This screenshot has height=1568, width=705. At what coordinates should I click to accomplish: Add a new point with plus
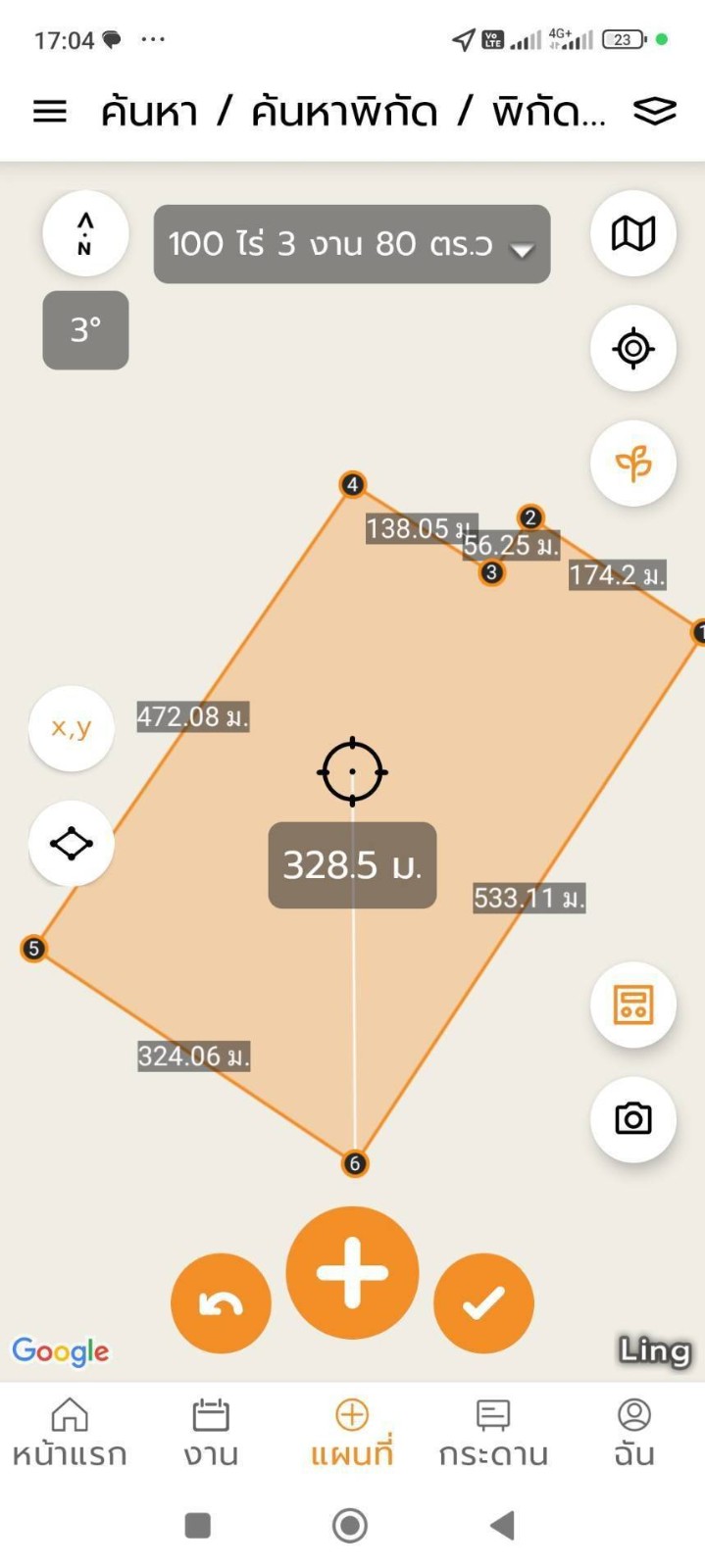tap(352, 1273)
